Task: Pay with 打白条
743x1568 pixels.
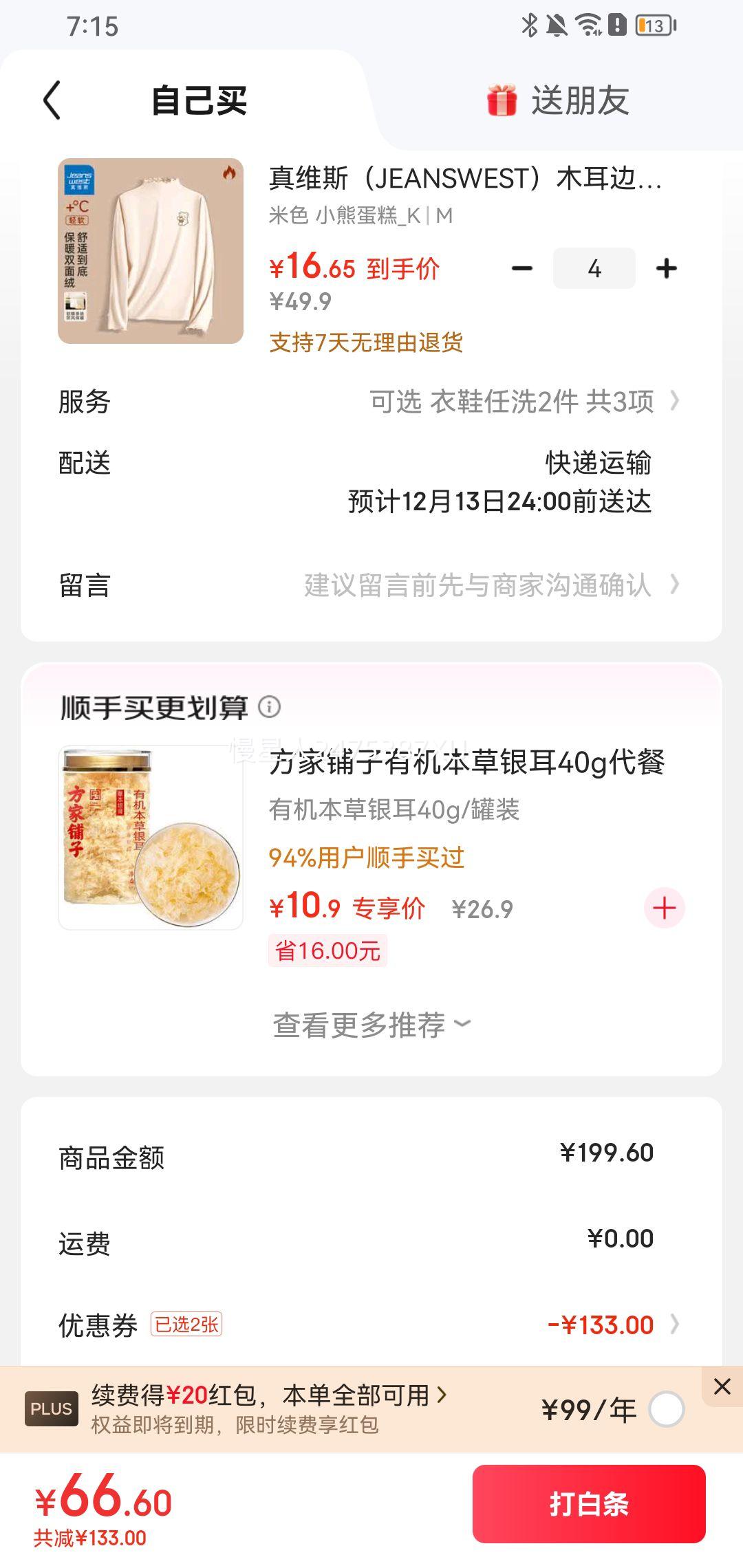Action: 589,1504
